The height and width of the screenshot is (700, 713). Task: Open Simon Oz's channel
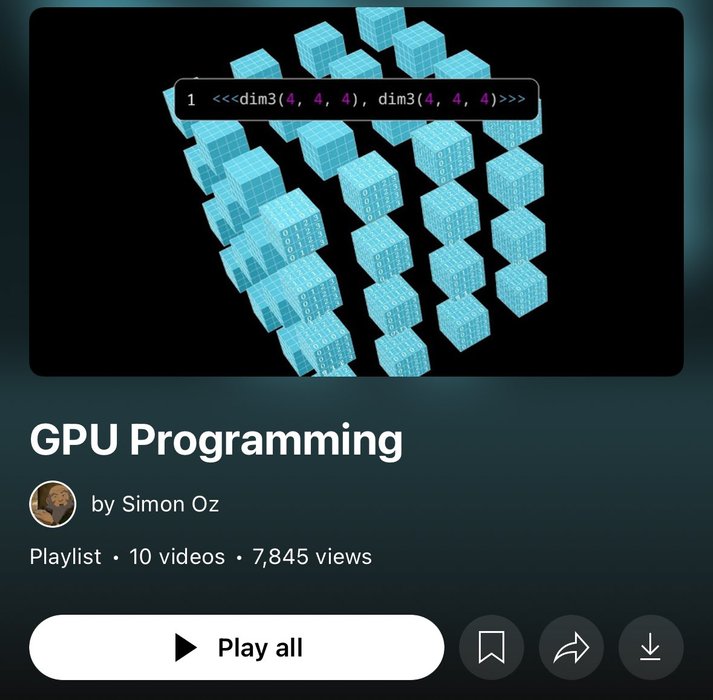(154, 504)
